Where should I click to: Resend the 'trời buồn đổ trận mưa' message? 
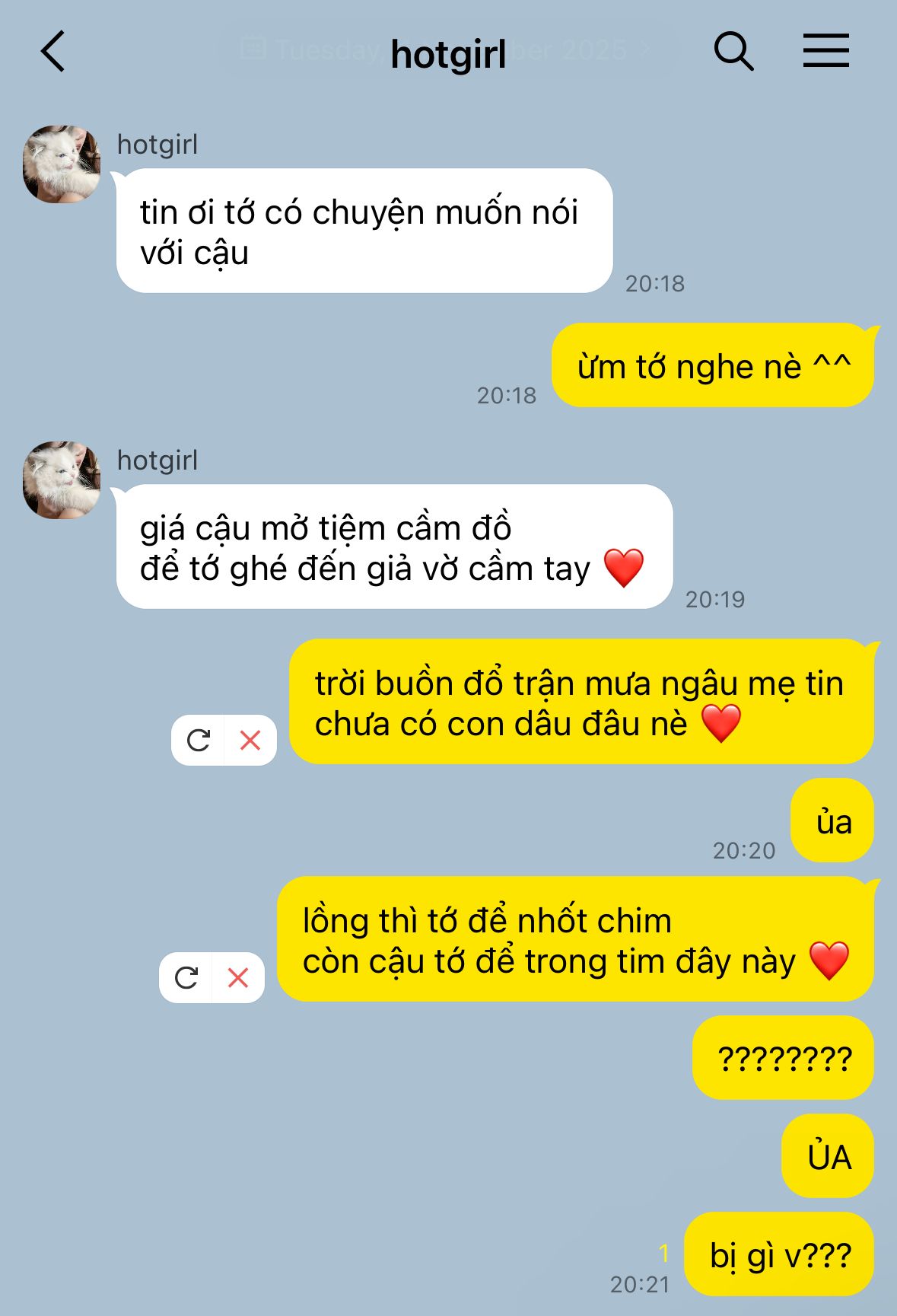click(199, 740)
